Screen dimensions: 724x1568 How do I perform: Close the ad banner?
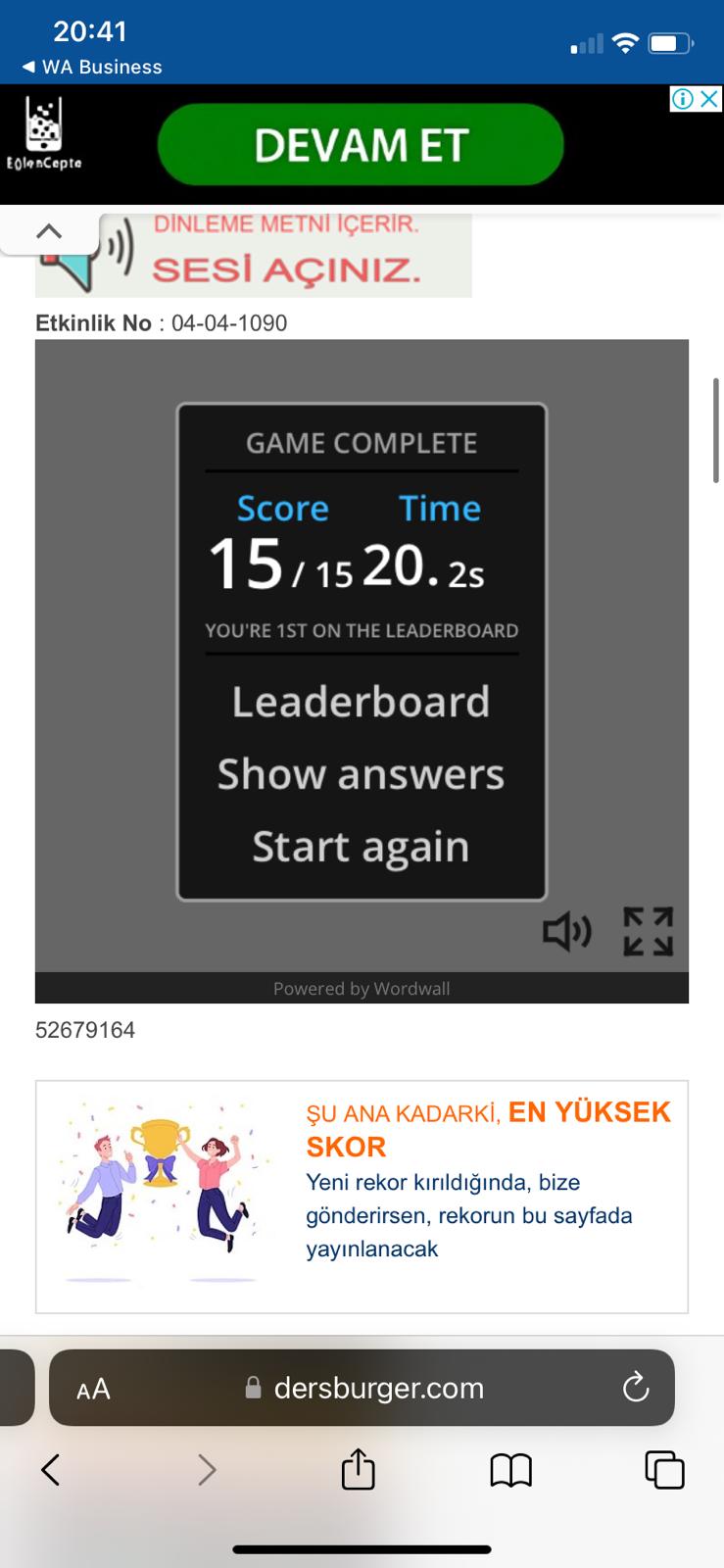(710, 99)
